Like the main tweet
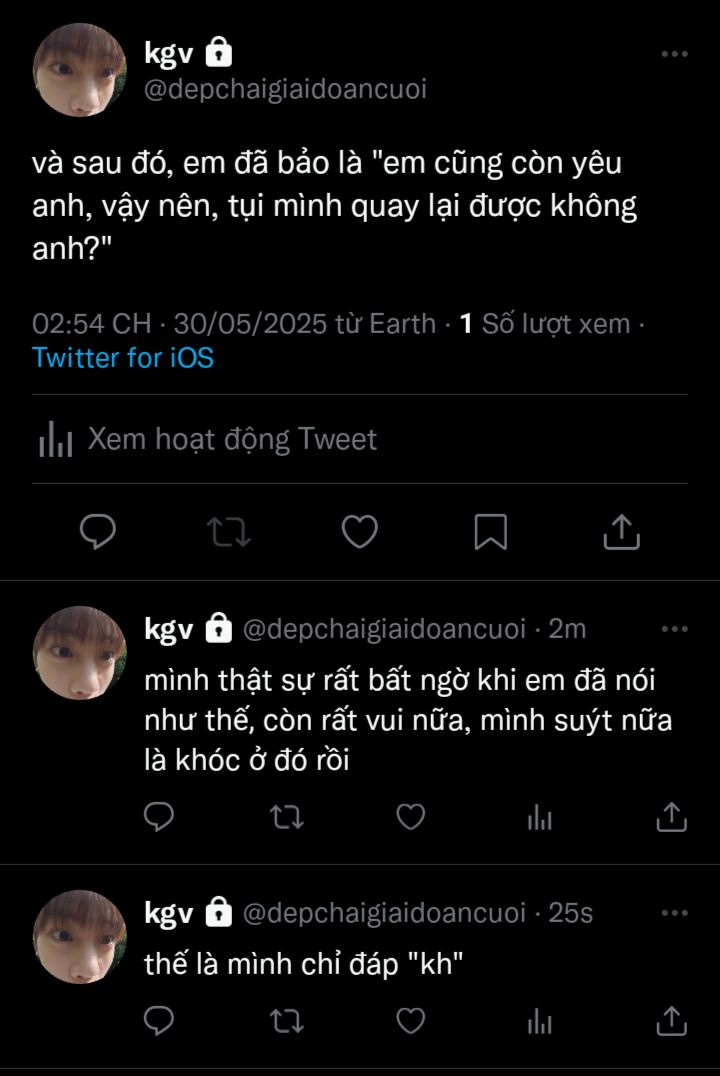720x1076 pixels. tap(360, 532)
